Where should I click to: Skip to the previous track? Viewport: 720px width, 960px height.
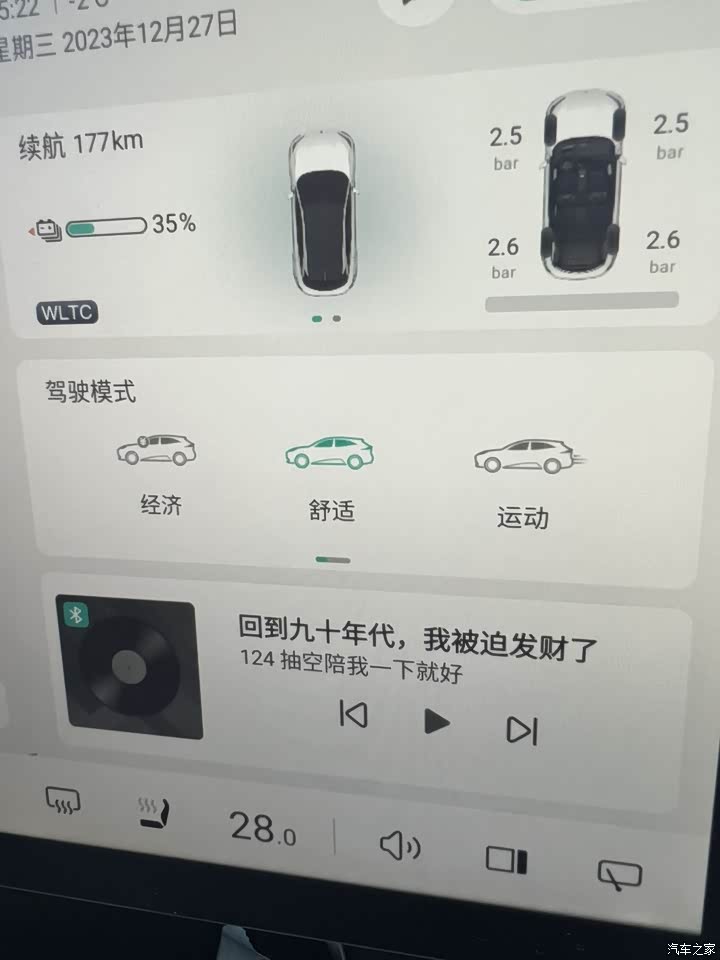pos(353,714)
